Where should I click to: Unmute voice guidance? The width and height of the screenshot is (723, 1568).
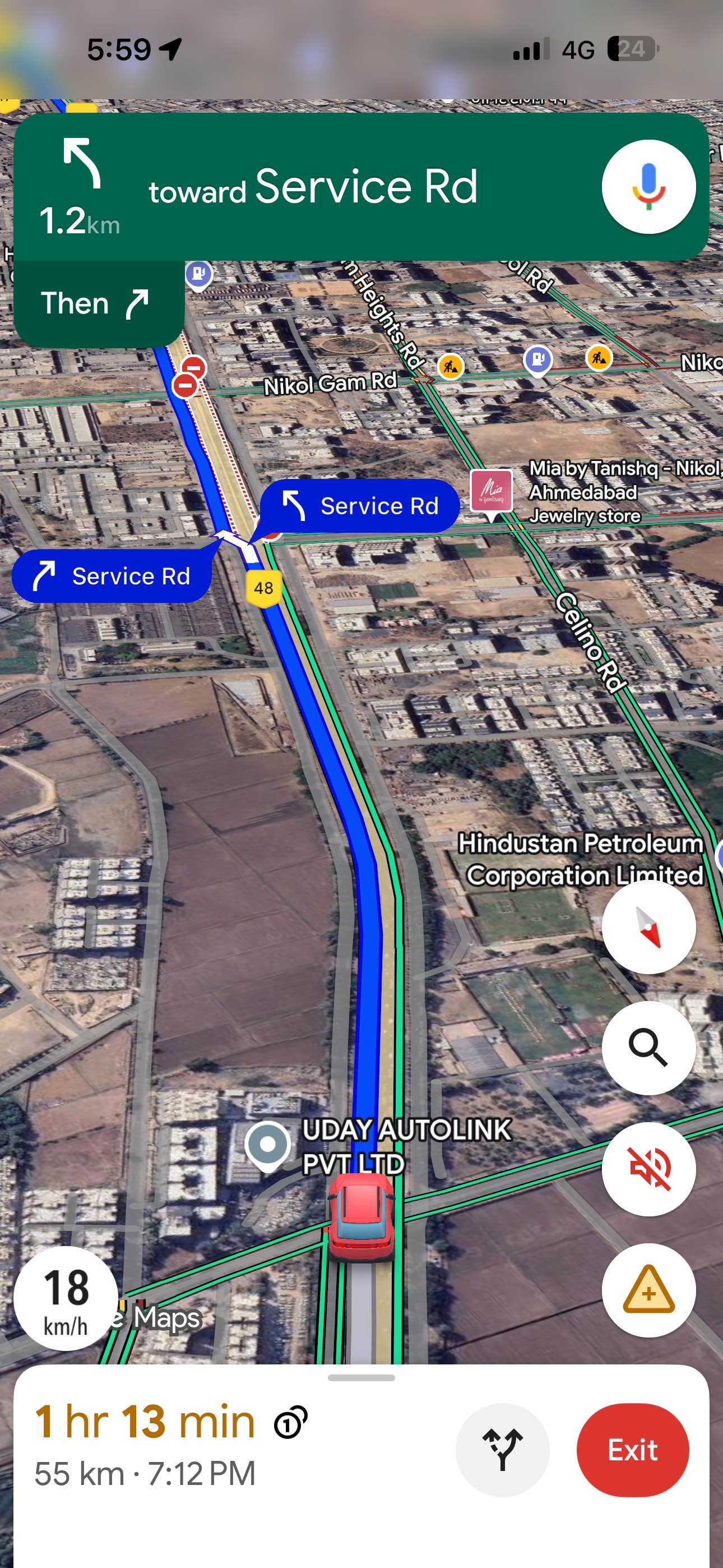[x=648, y=1169]
